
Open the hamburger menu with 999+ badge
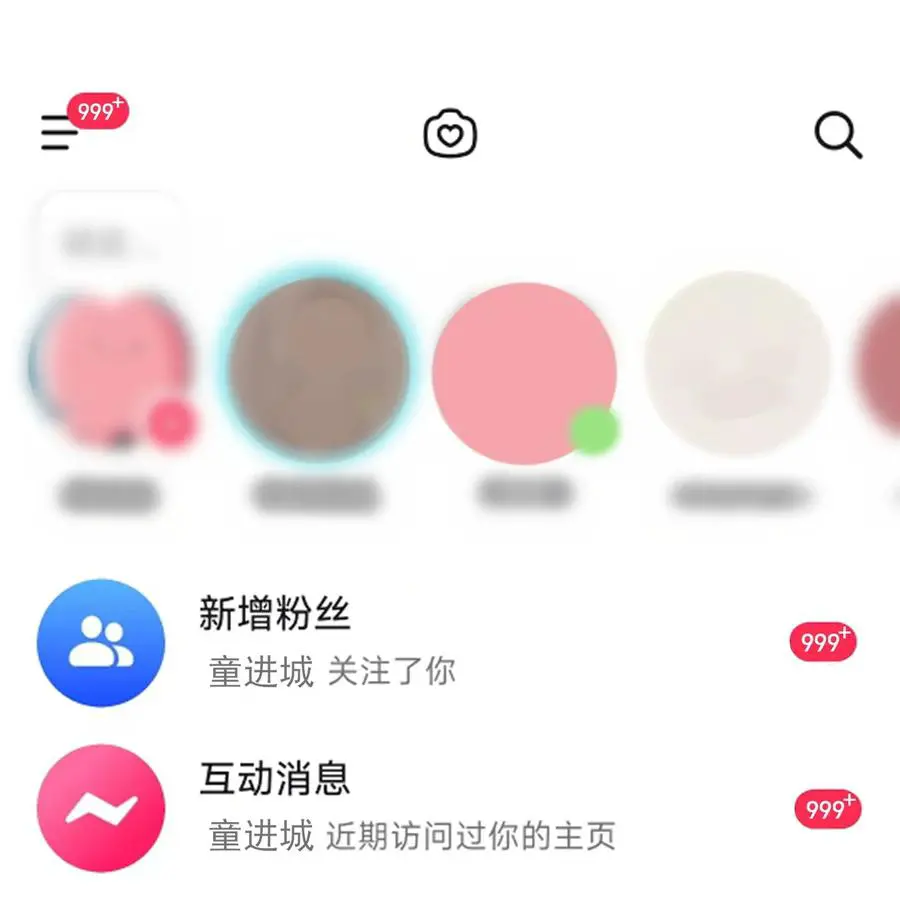[x=59, y=132]
